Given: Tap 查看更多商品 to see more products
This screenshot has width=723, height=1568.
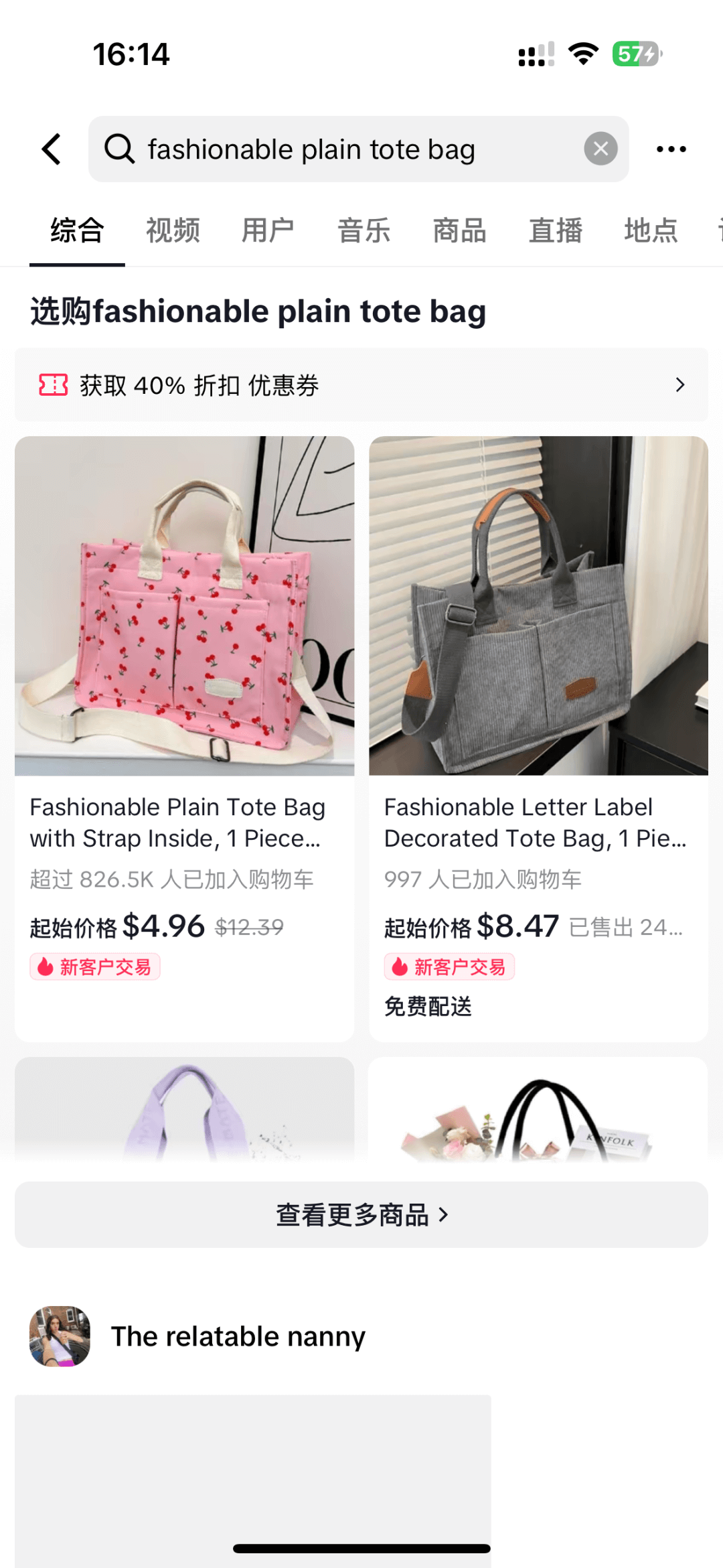Looking at the screenshot, I should 361,1214.
